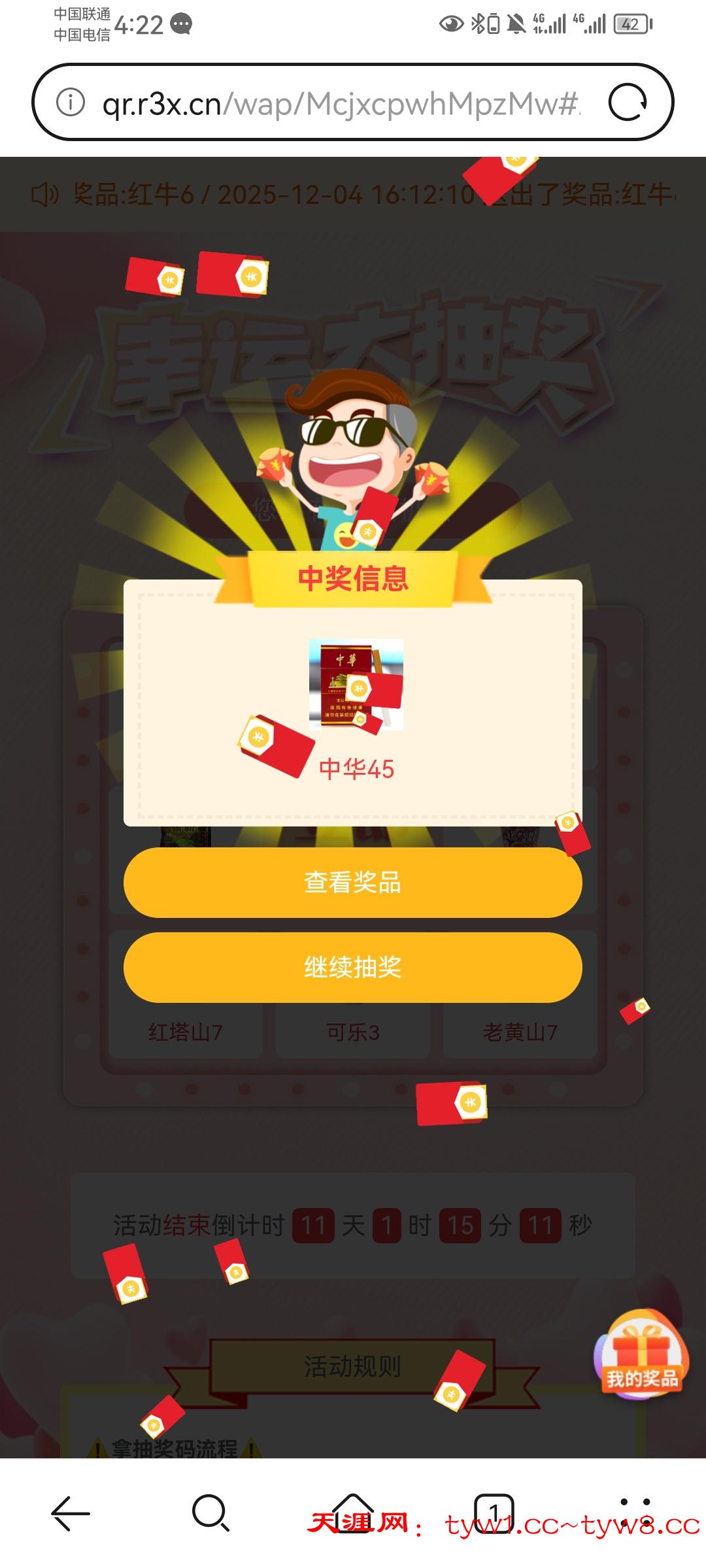The image size is (706, 1568).
Task: Go back with the browser back arrow
Action: pos(71,1513)
